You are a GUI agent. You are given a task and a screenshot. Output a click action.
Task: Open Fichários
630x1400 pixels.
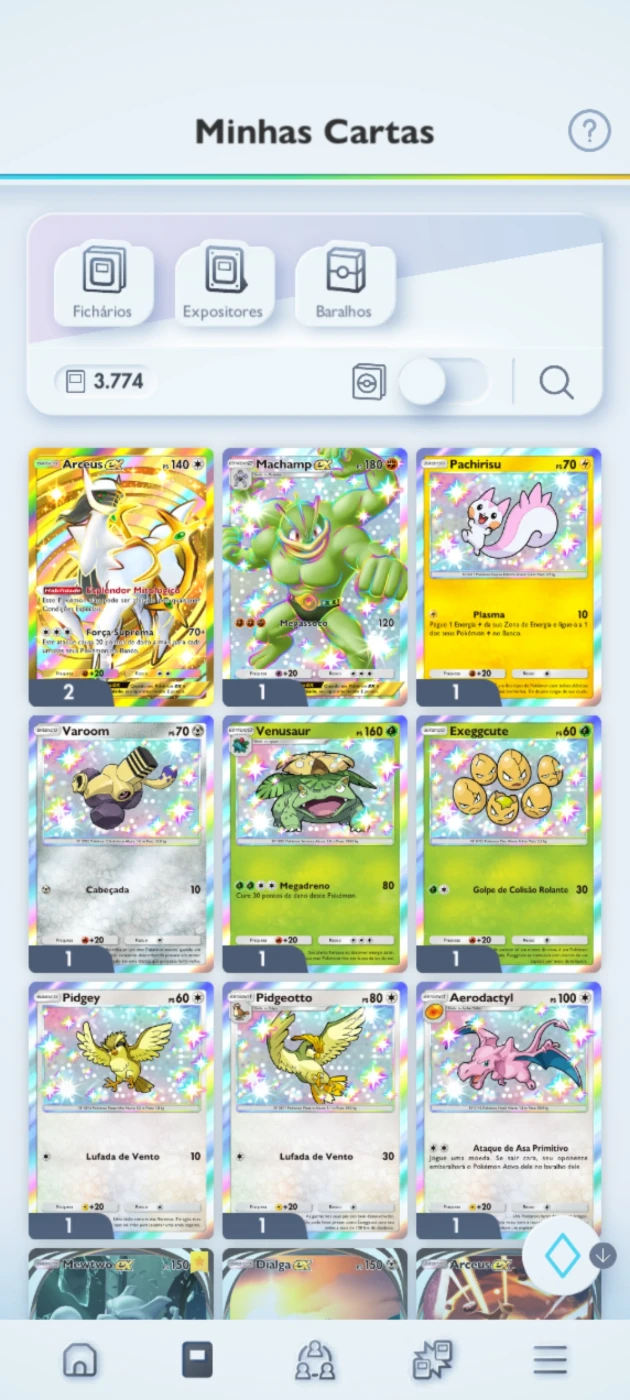pyautogui.click(x=103, y=284)
